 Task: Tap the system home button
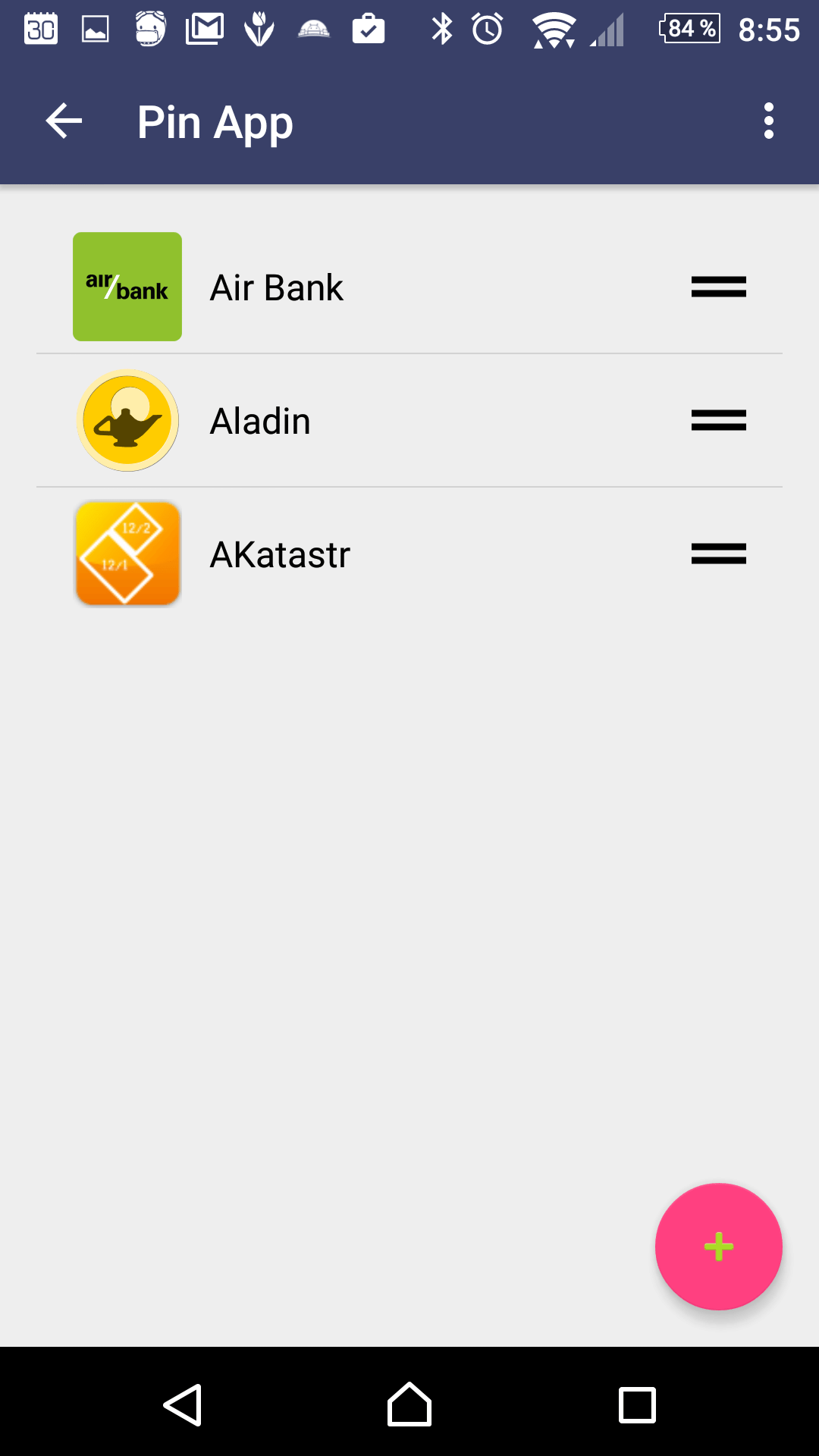409,1404
